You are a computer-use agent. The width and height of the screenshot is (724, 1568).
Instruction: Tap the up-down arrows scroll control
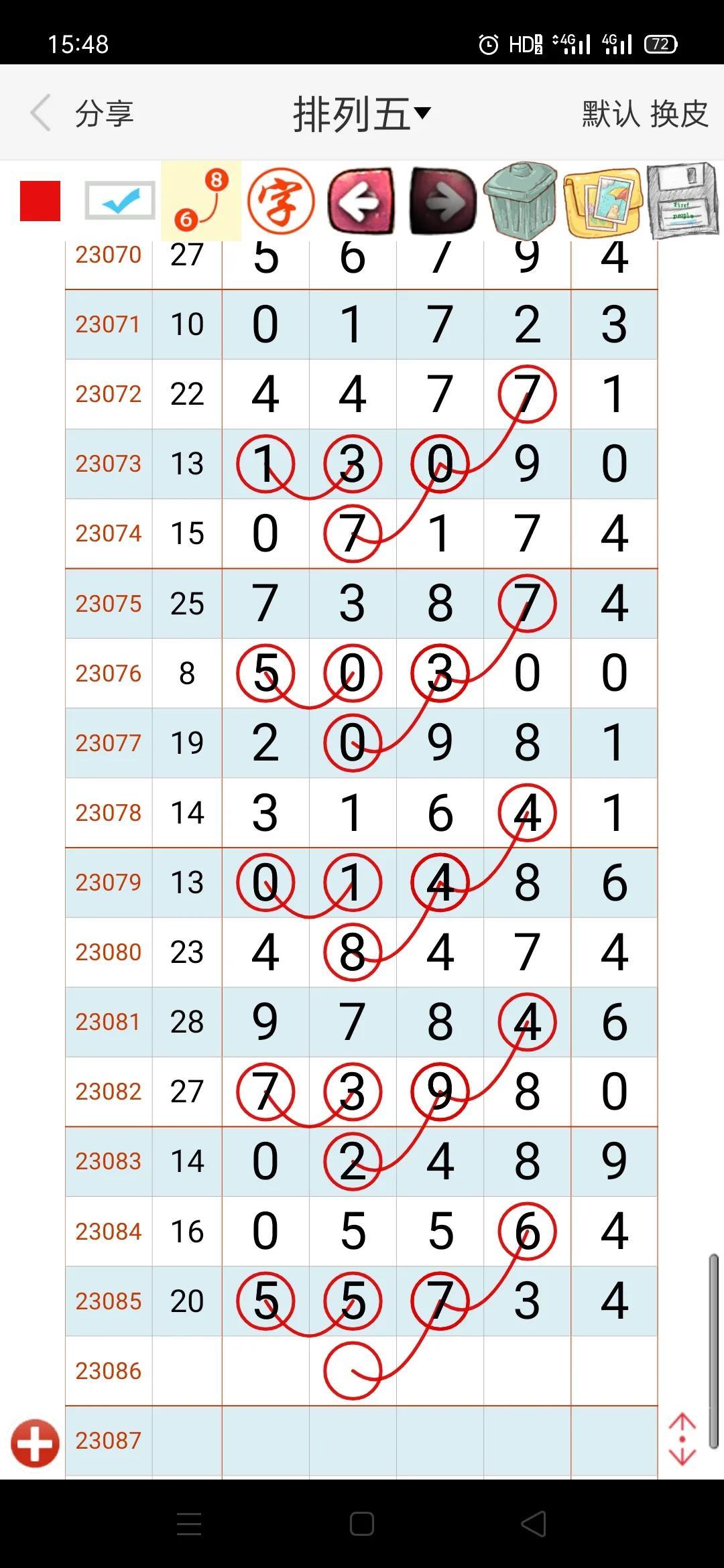pyautogui.click(x=682, y=1439)
